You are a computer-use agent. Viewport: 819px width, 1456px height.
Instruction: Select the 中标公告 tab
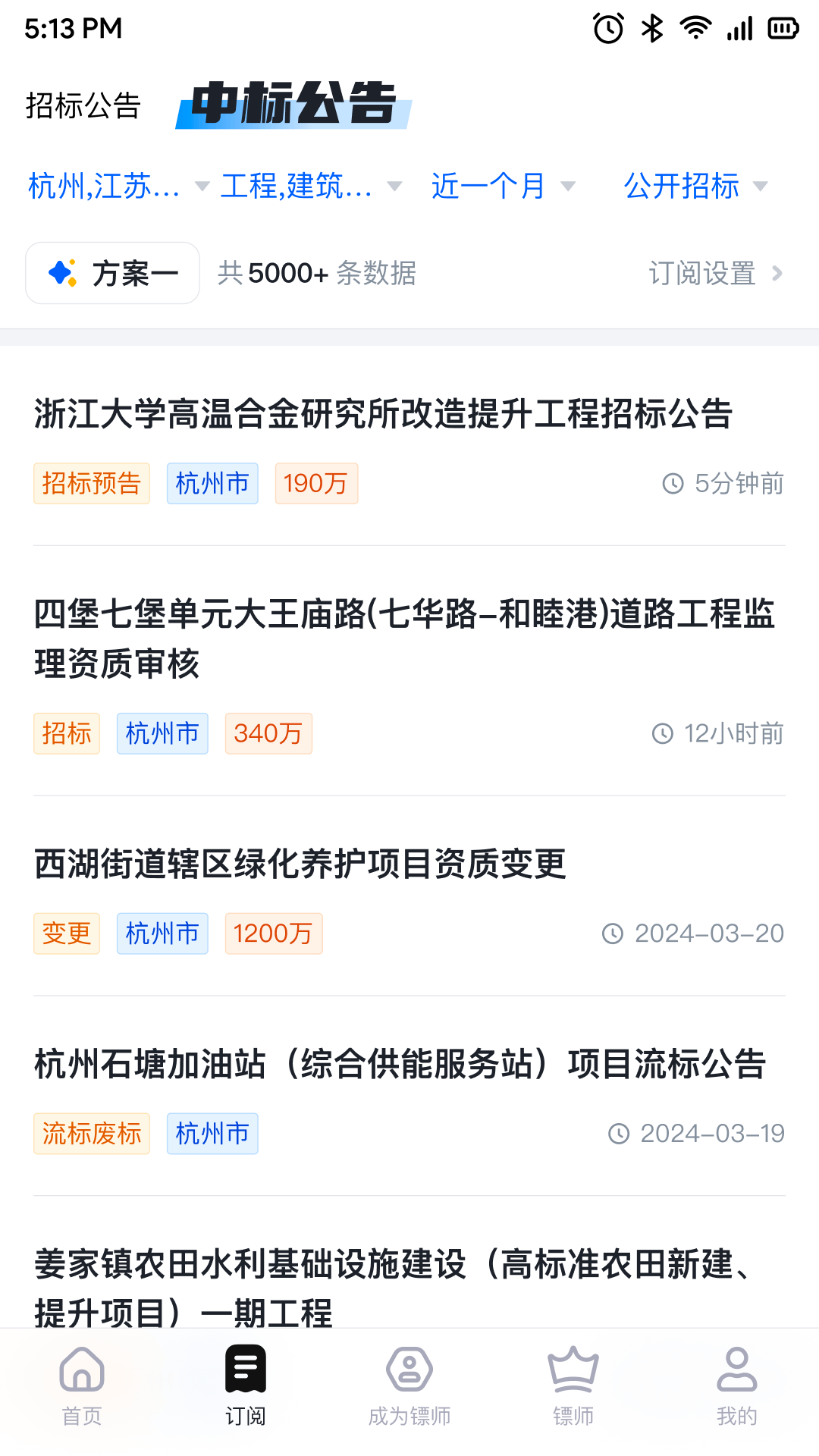[293, 105]
